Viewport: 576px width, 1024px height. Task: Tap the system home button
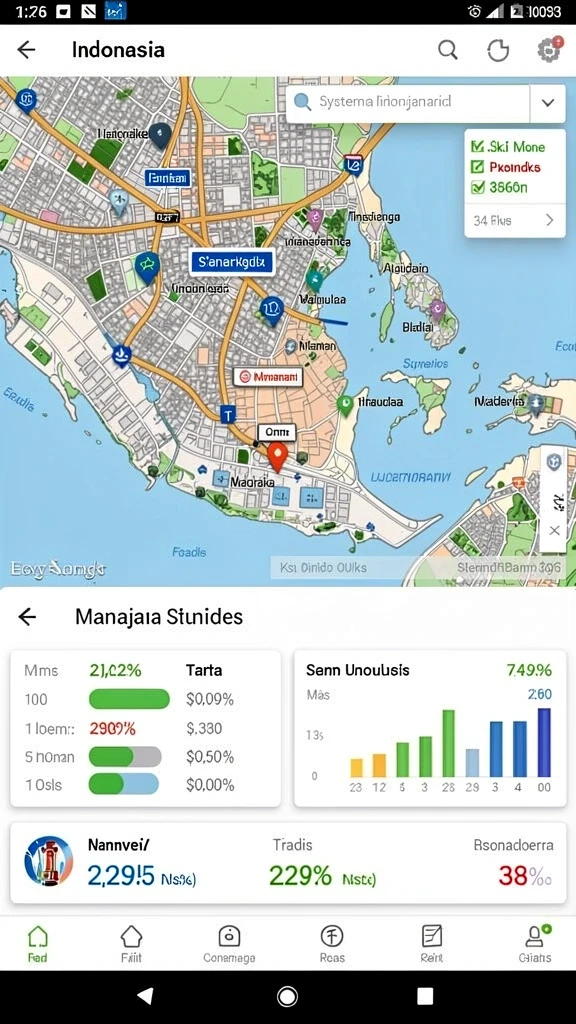[x=287, y=997]
